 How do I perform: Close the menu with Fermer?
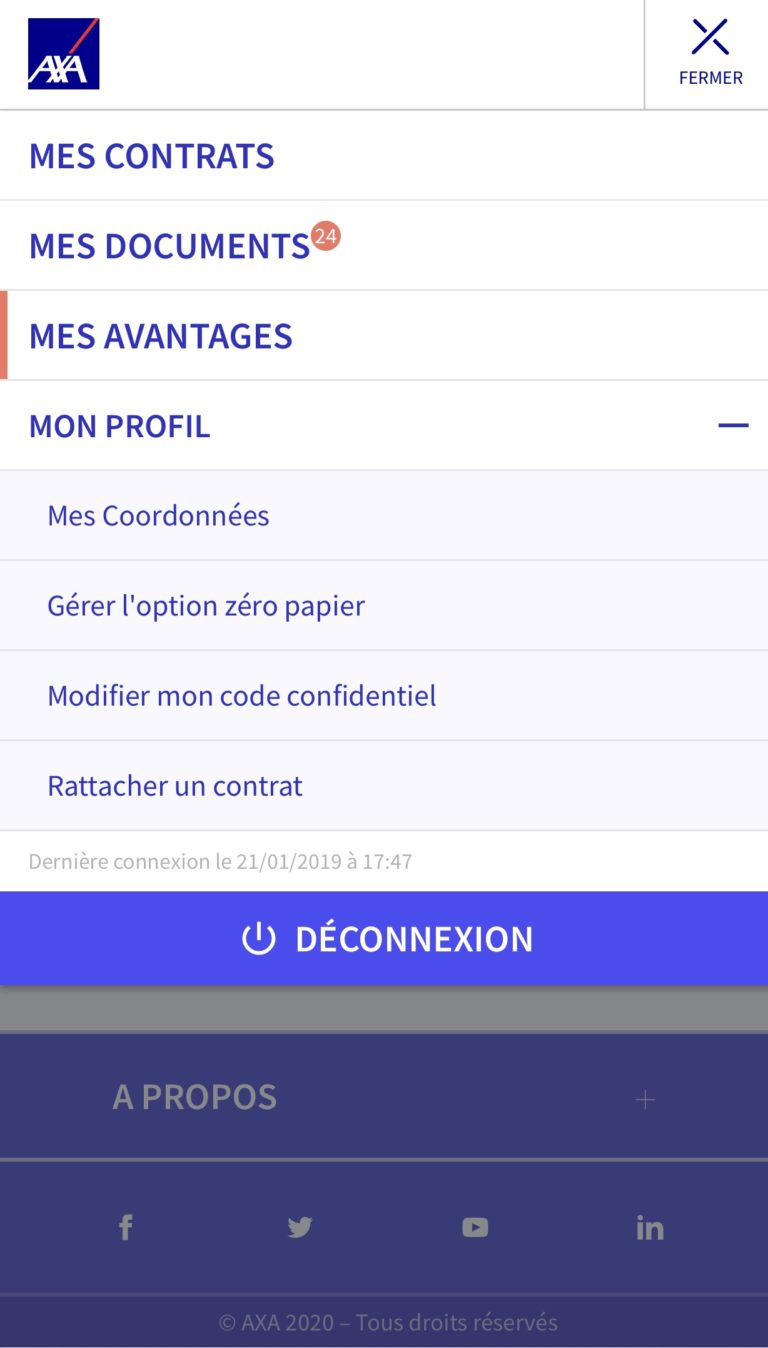[710, 54]
